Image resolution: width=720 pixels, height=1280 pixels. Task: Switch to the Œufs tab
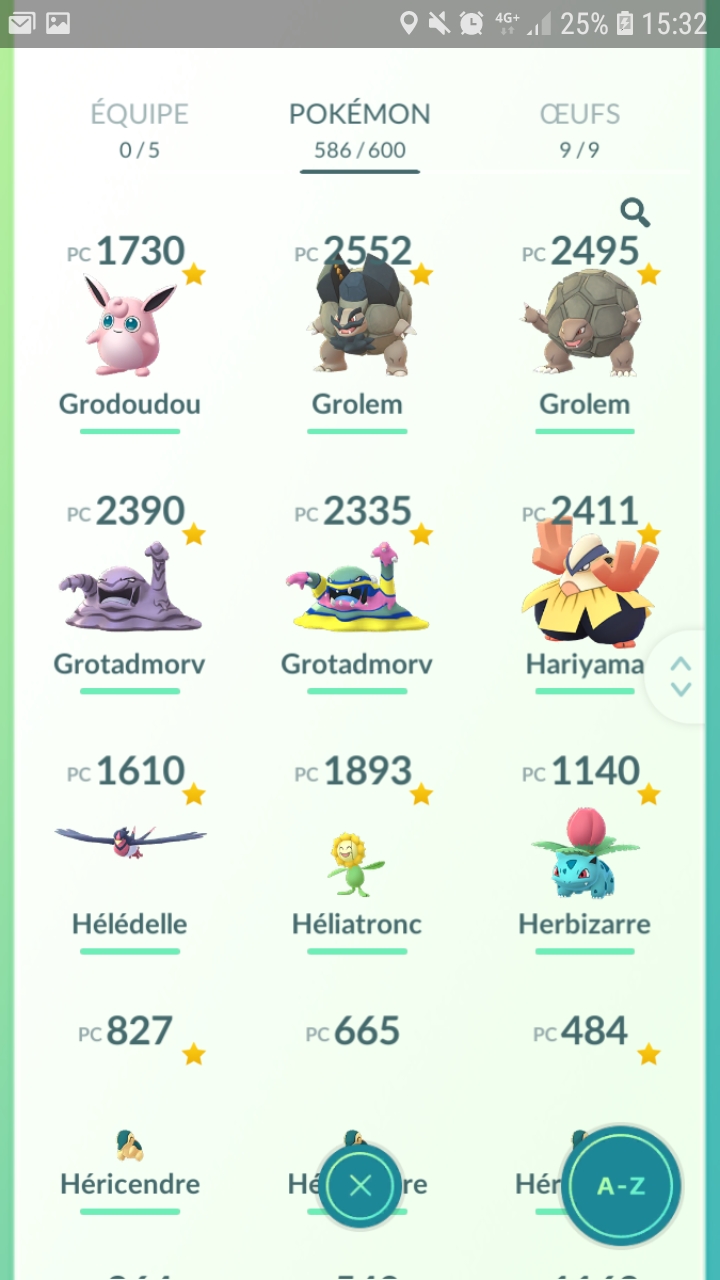579,130
